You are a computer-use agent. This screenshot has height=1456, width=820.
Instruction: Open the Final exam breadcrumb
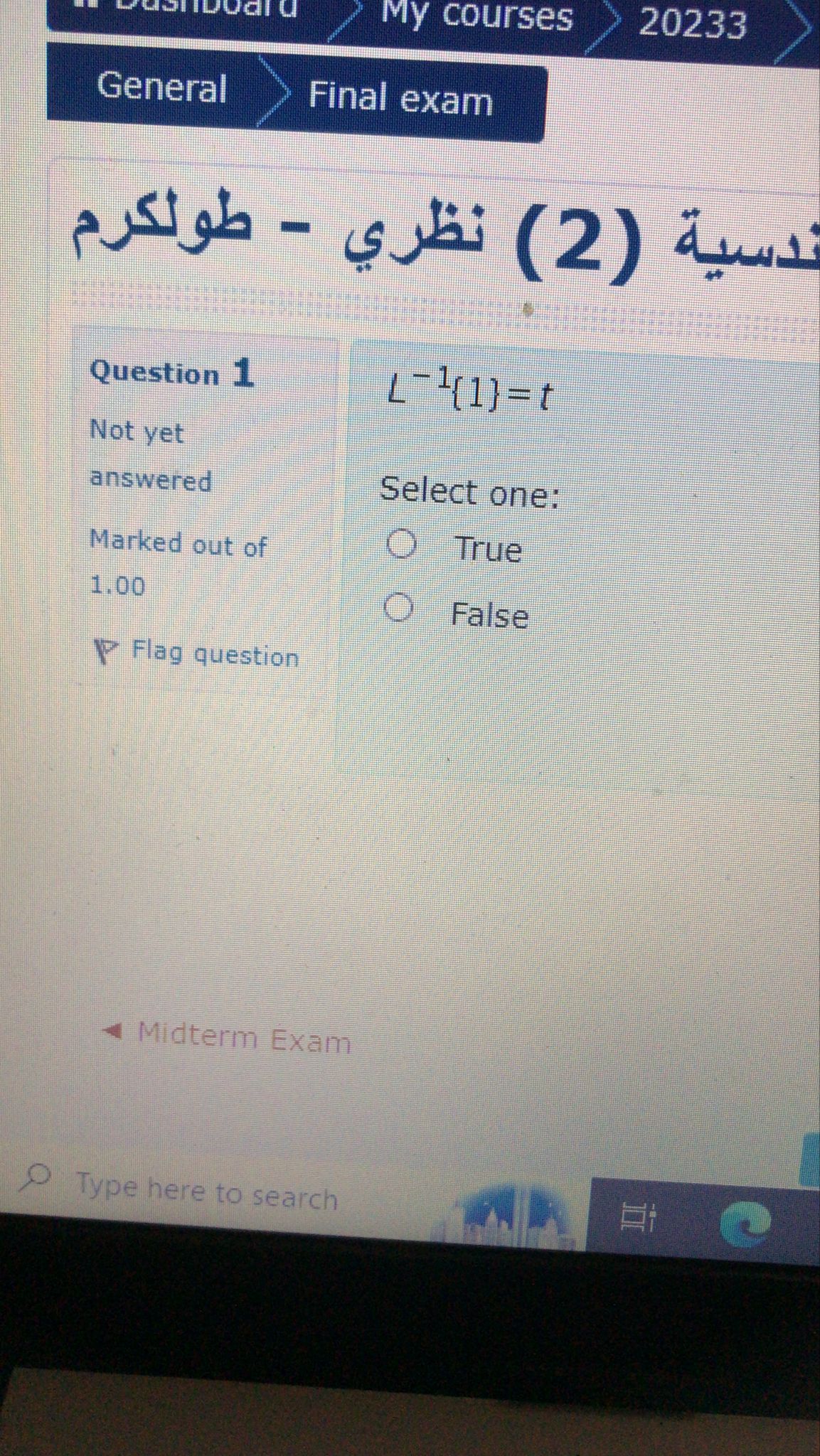[x=400, y=98]
